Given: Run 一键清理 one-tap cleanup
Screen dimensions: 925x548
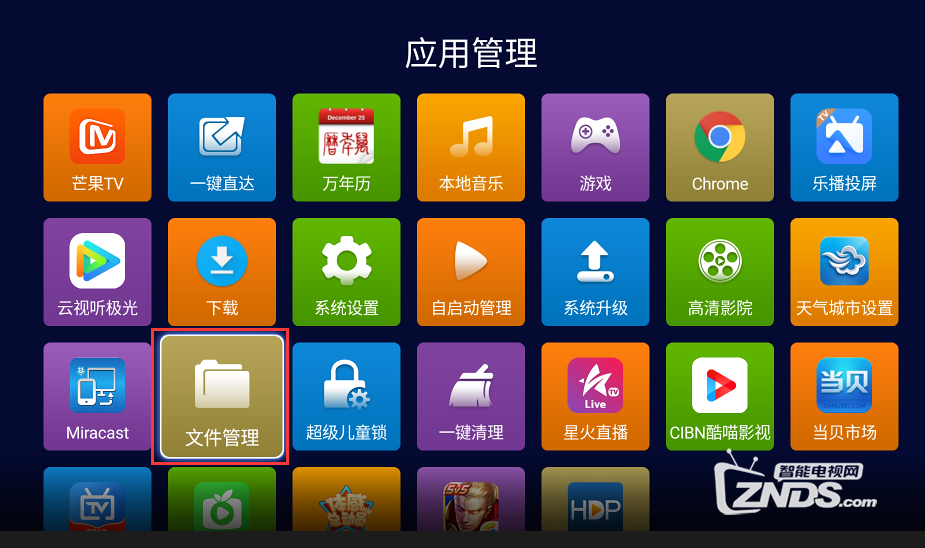Looking at the screenshot, I should (470, 396).
